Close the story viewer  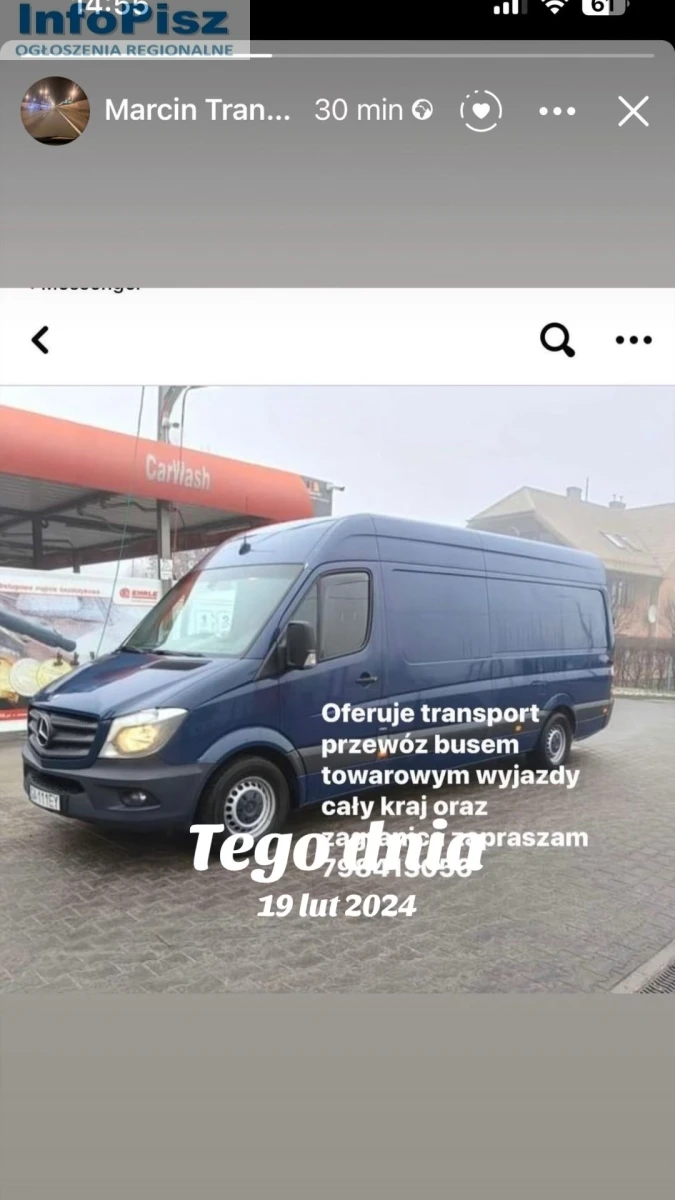click(633, 111)
